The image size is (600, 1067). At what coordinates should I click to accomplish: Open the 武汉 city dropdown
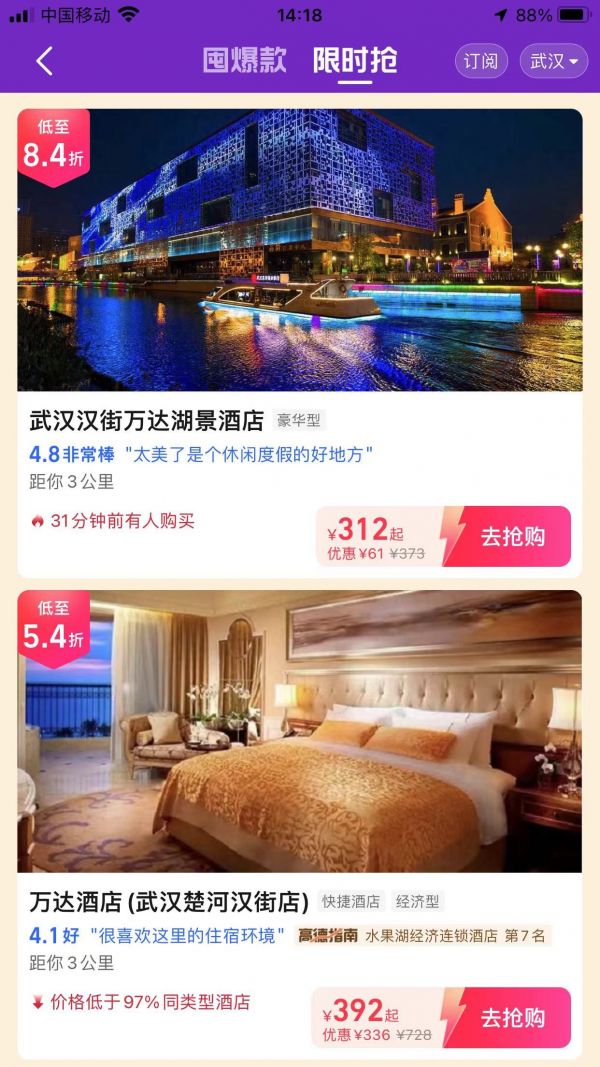[x=554, y=62]
